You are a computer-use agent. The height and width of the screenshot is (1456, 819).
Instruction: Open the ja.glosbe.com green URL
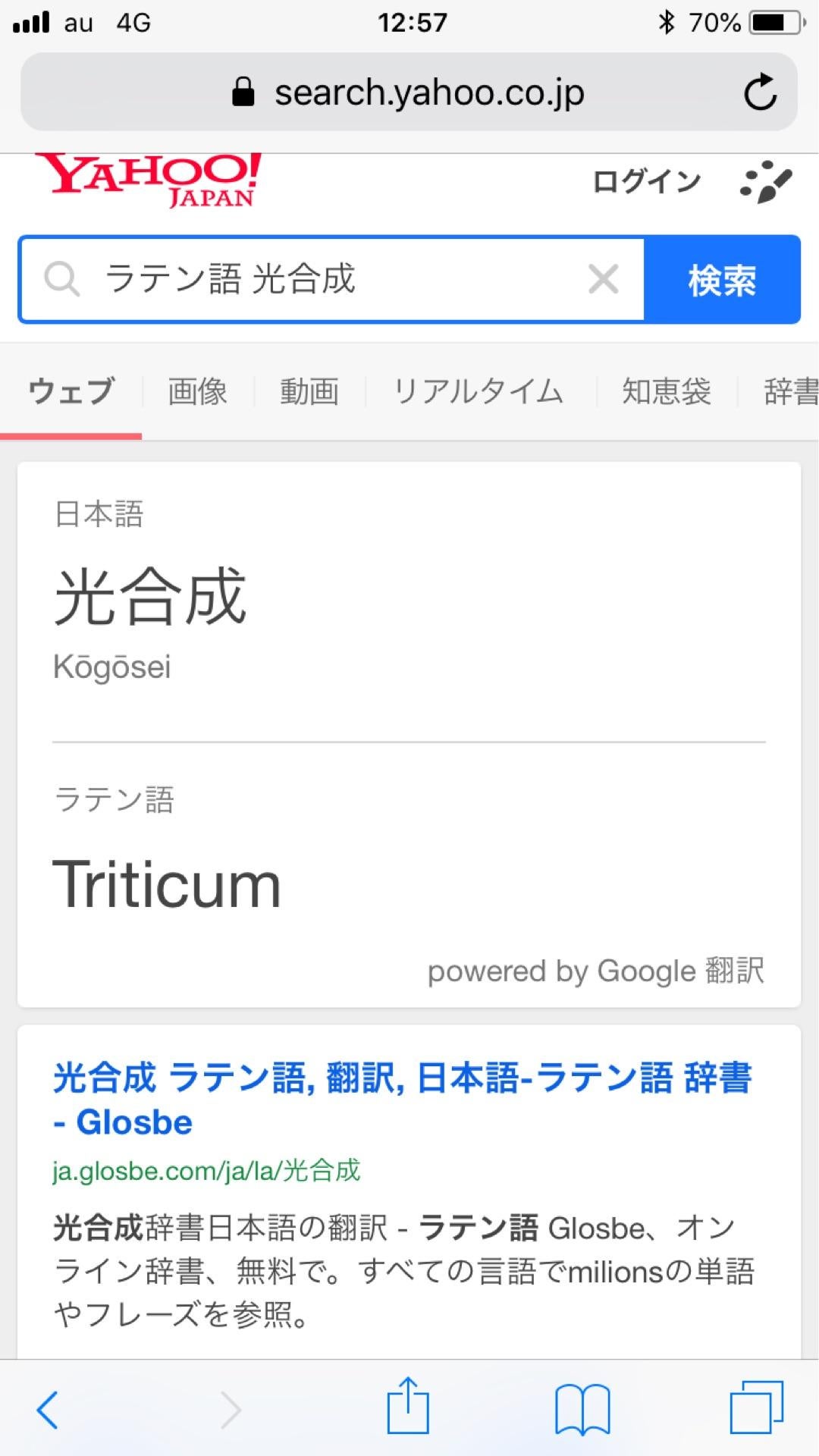[207, 1171]
